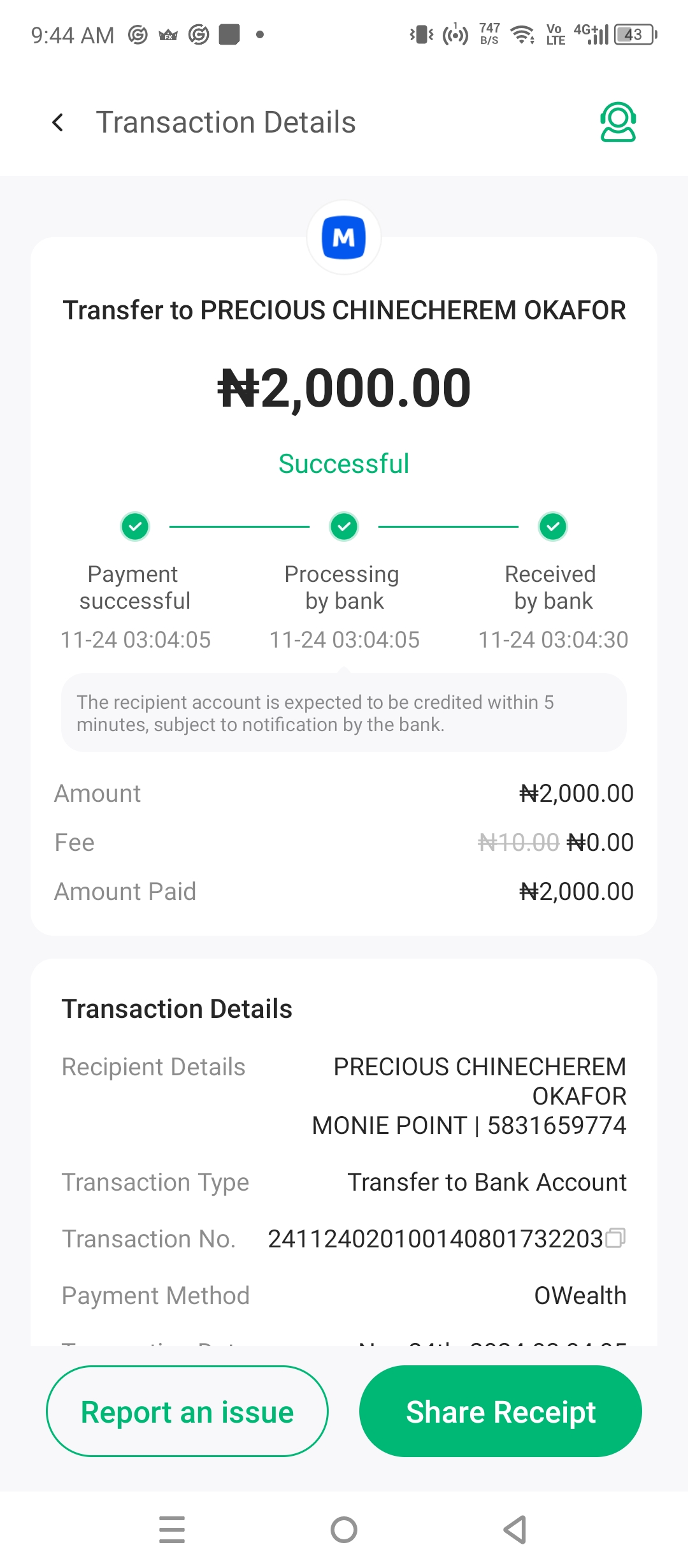Screen dimensions: 688x1568
Task: Open recent apps from navigation bar
Action: [x=172, y=1530]
